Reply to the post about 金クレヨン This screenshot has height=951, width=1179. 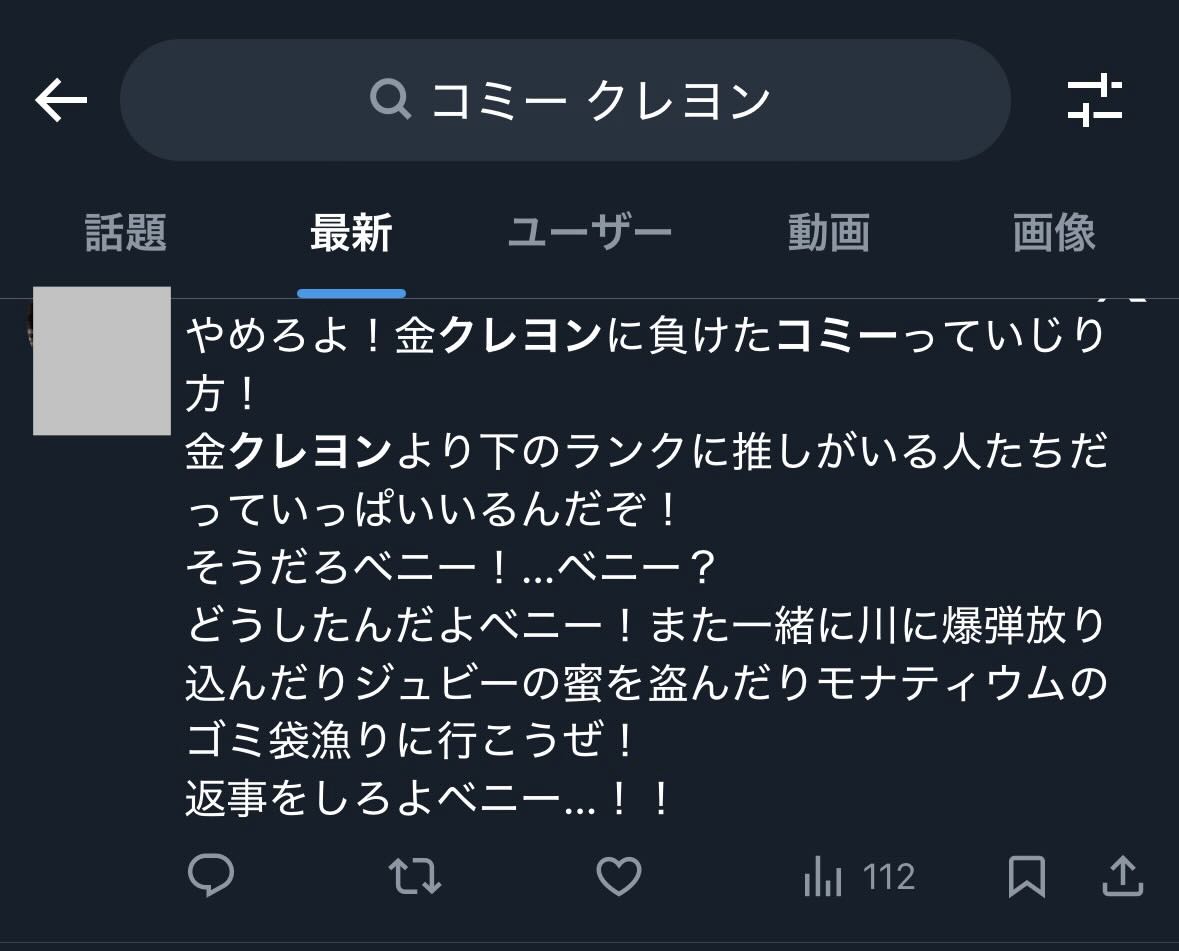[x=211, y=877]
